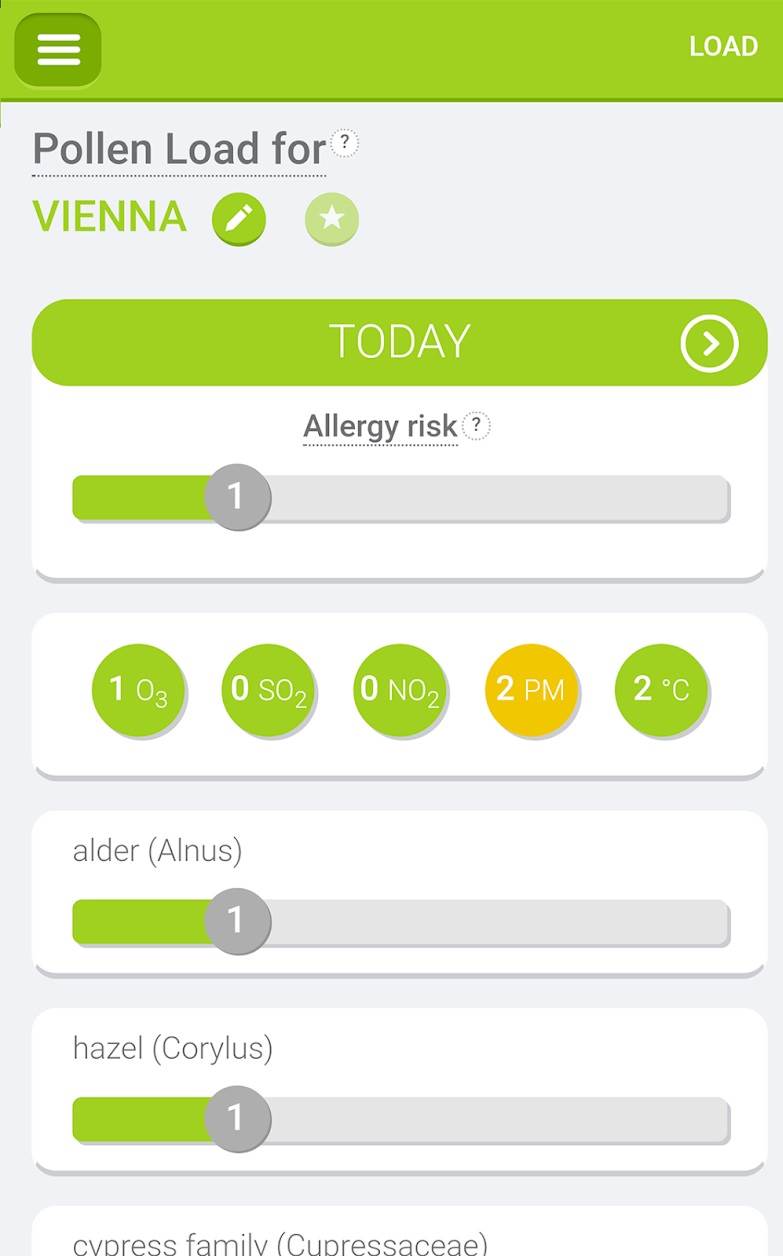This screenshot has height=1256, width=783.
Task: Open the hamburger drawer menu
Action: [57, 49]
